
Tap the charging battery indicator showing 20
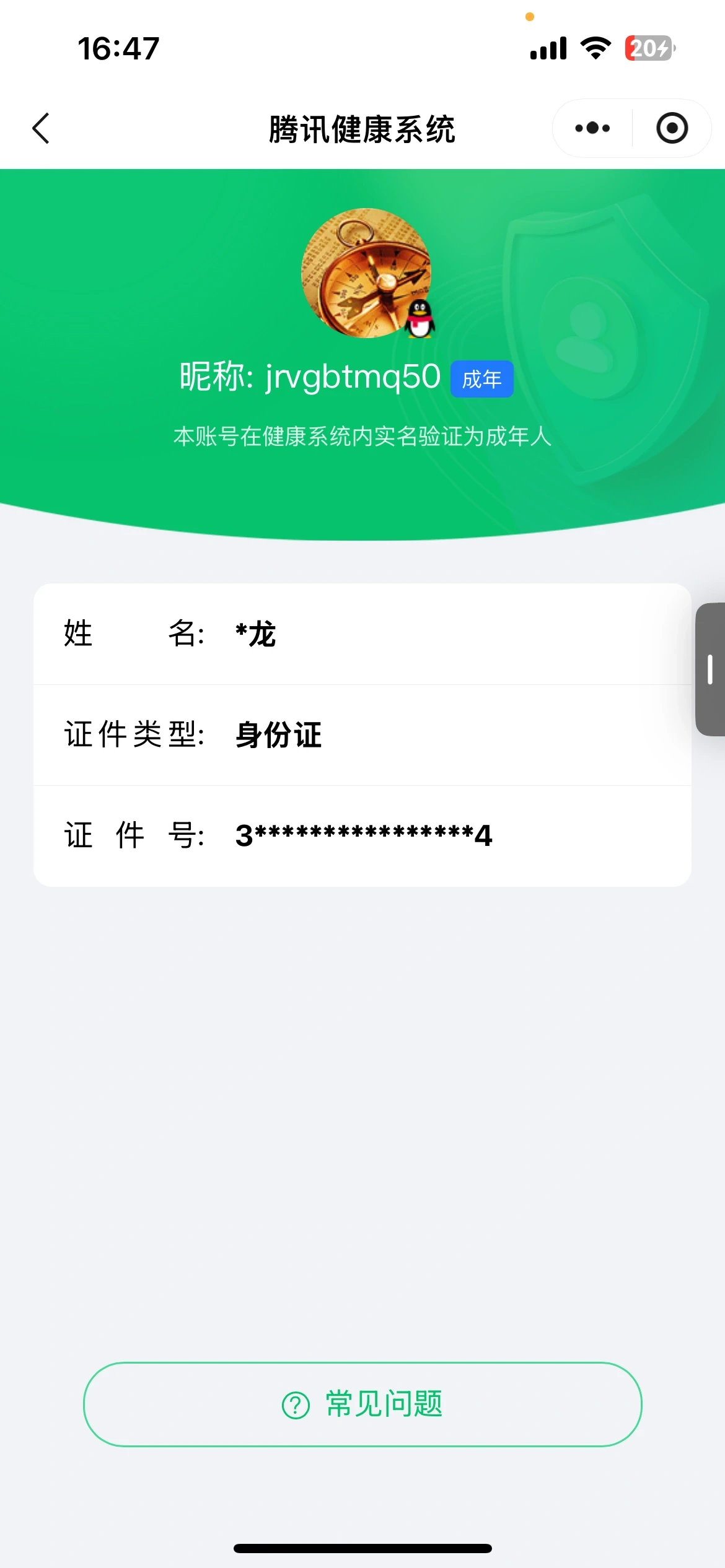645,48
